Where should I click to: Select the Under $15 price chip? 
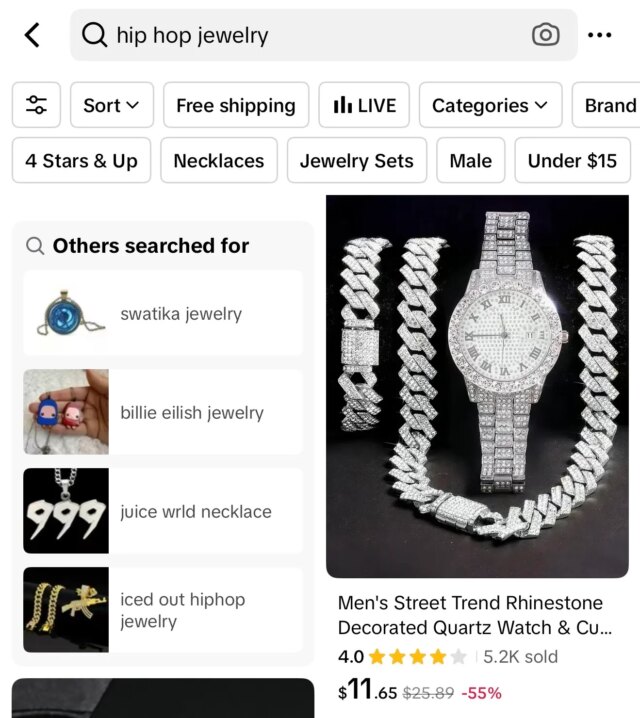click(x=572, y=161)
